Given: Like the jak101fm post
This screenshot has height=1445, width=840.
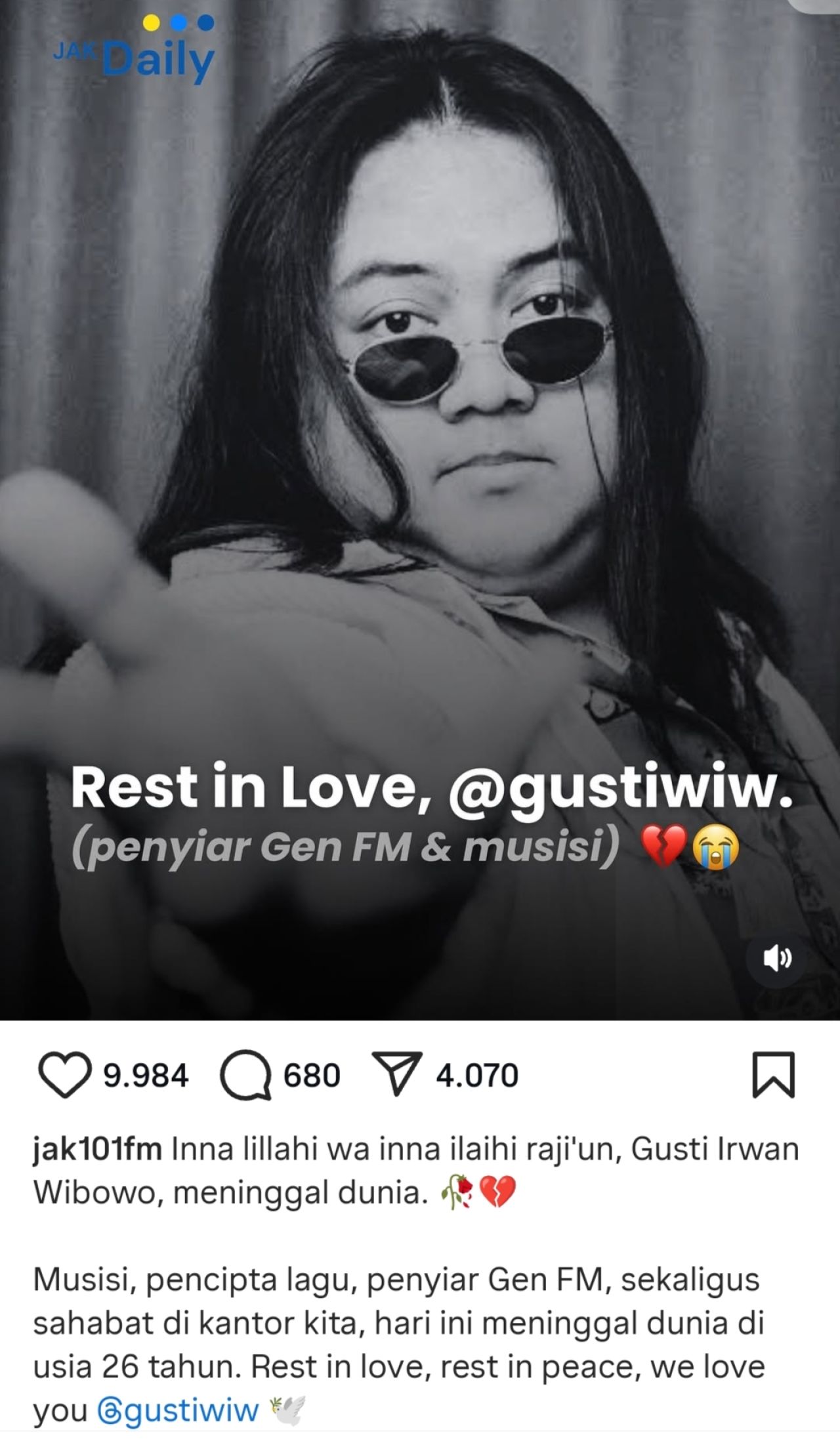Looking at the screenshot, I should click(x=65, y=1075).
